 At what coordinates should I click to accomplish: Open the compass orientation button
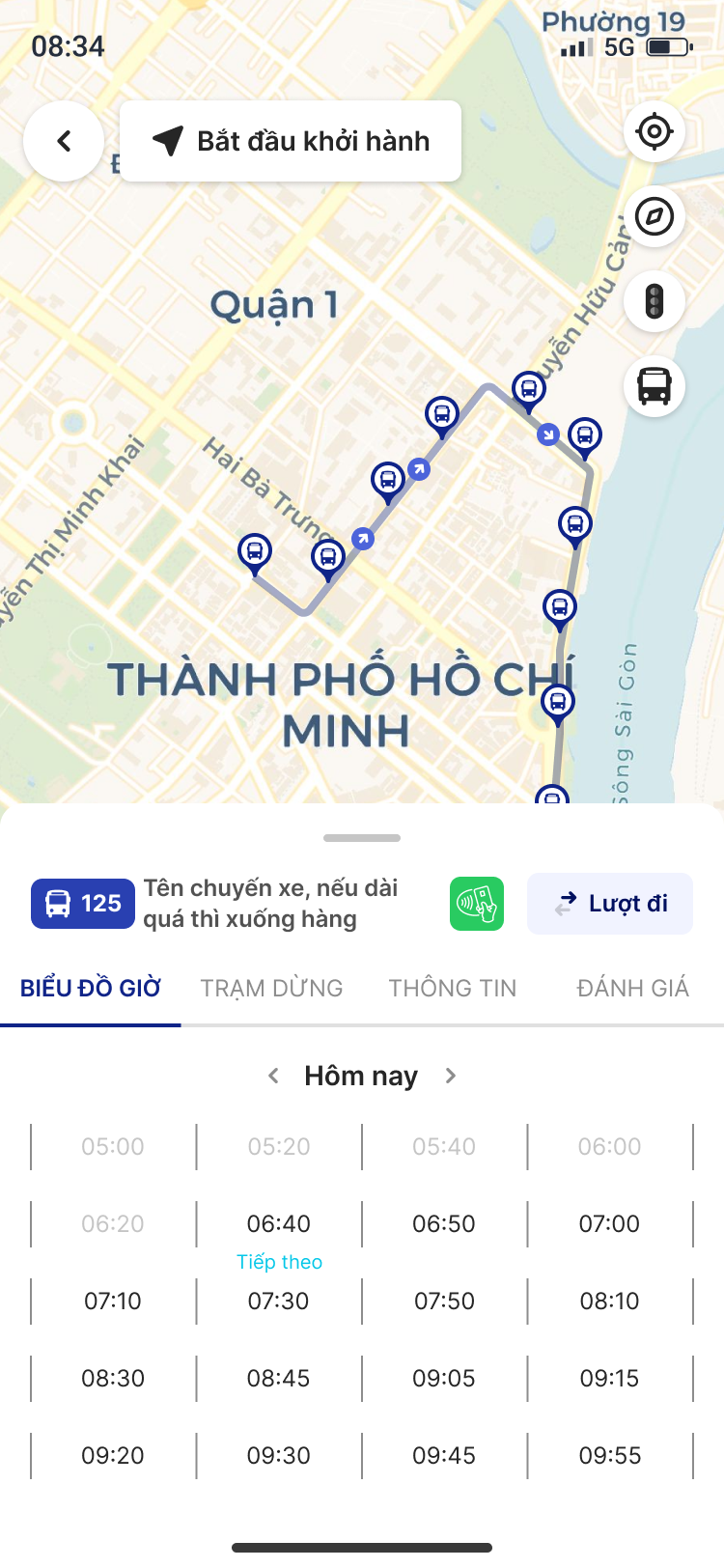[654, 216]
